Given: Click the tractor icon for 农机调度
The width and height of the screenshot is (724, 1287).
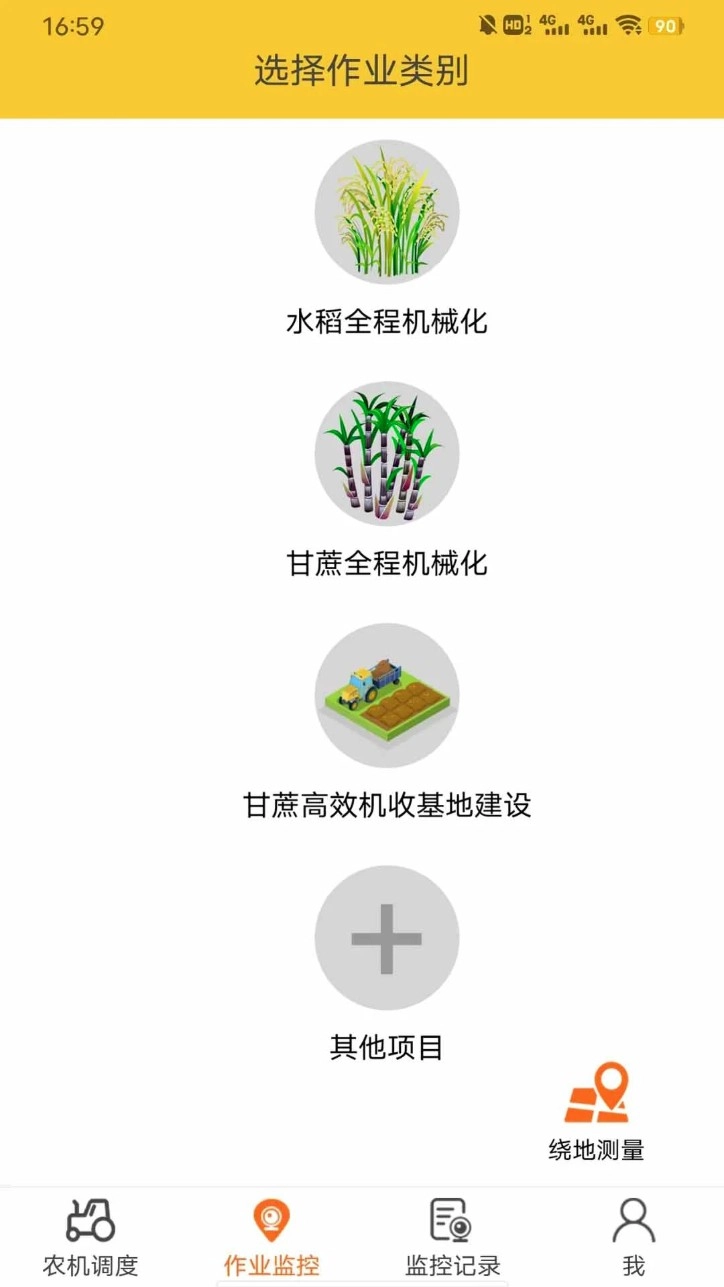Looking at the screenshot, I should pyautogui.click(x=90, y=1220).
